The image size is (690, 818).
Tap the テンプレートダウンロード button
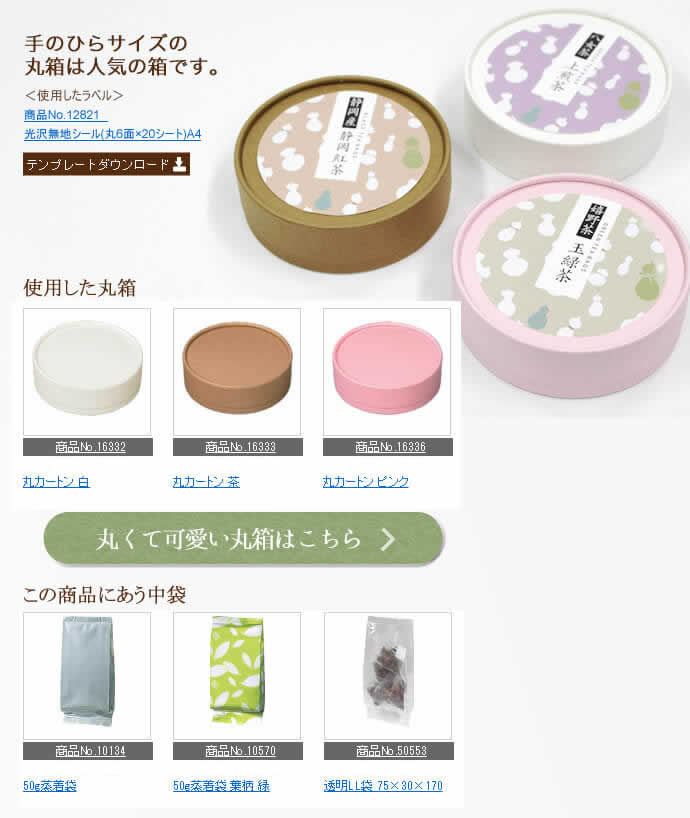point(106,164)
